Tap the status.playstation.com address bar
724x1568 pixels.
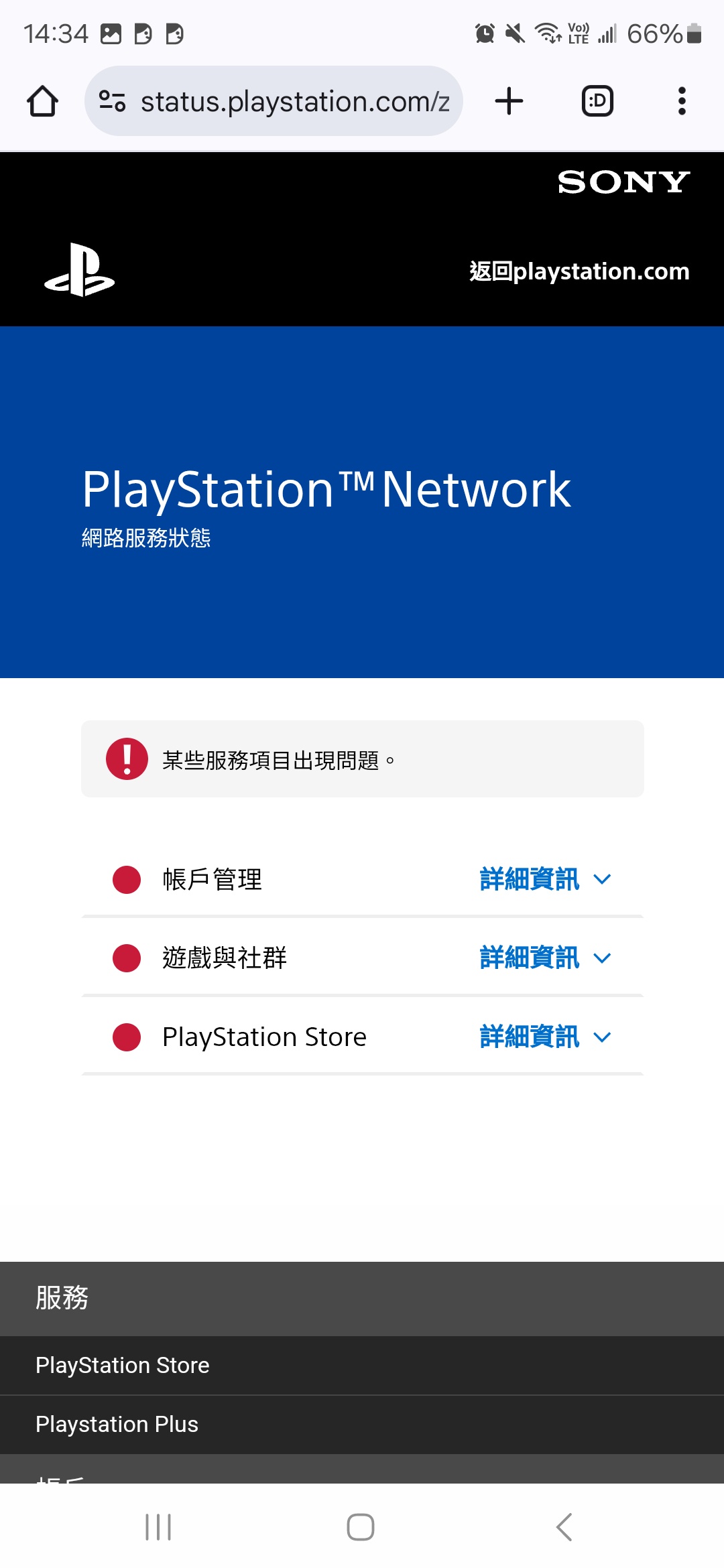(274, 101)
